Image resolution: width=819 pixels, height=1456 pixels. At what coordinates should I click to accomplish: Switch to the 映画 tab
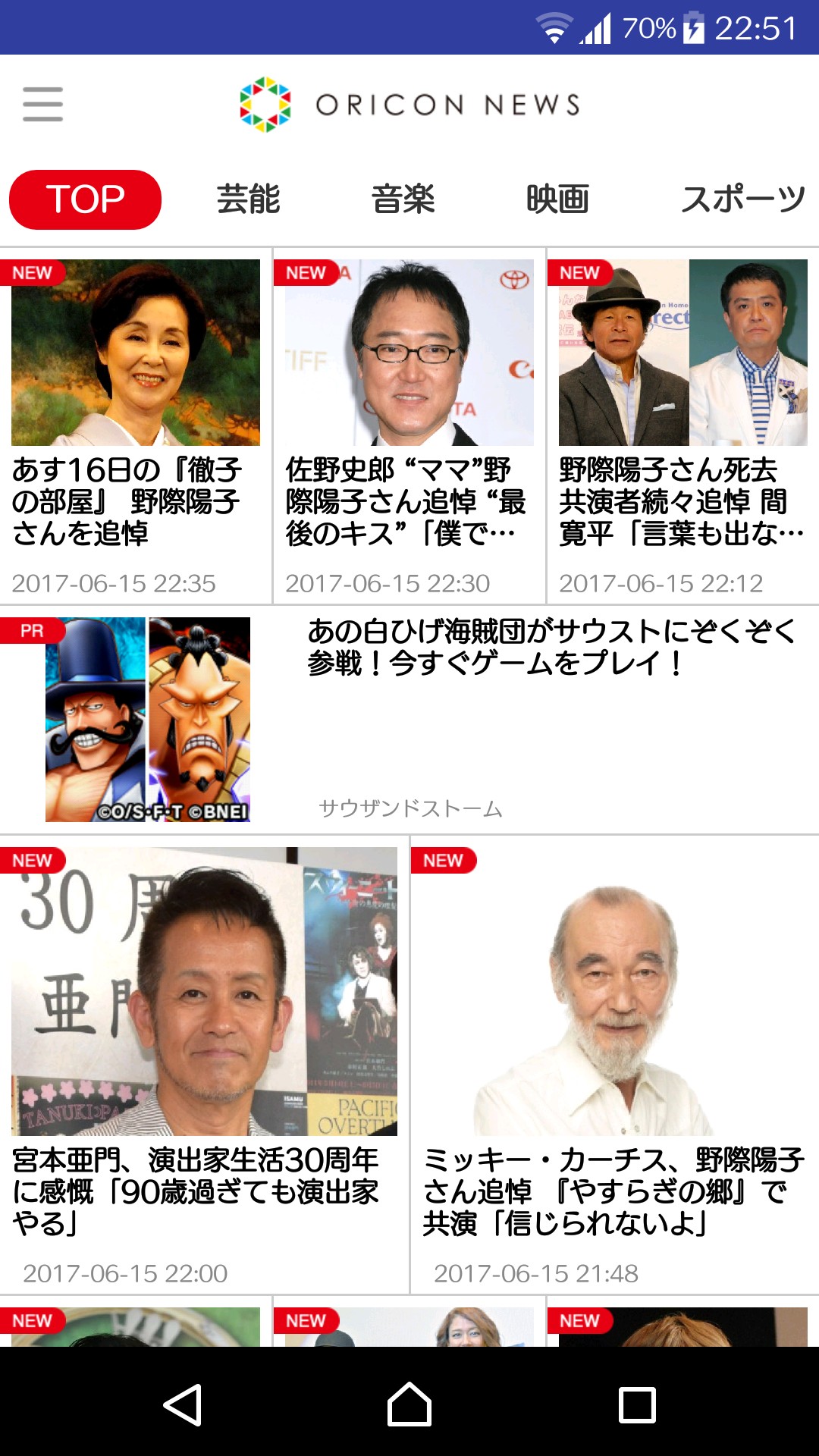(x=557, y=199)
